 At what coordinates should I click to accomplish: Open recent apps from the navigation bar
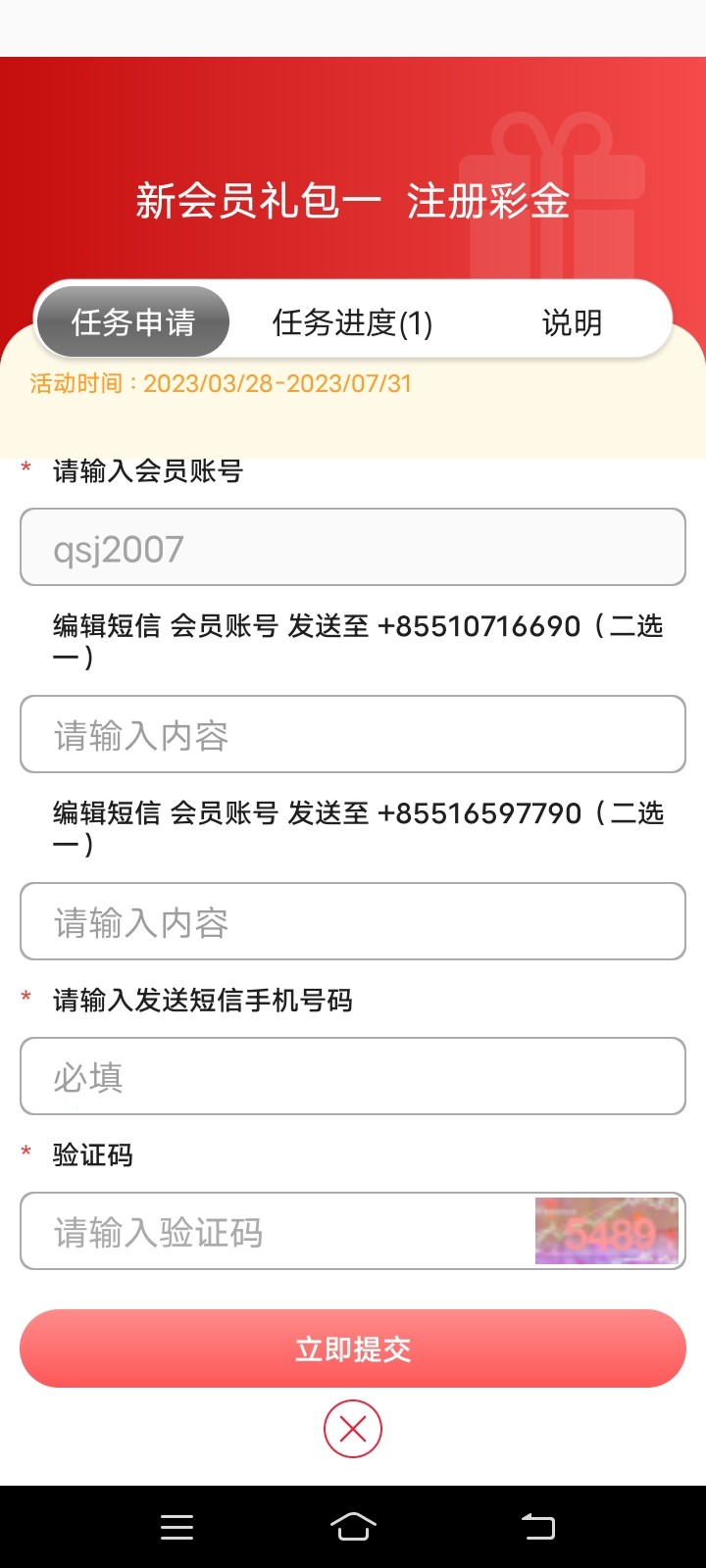[x=176, y=1525]
